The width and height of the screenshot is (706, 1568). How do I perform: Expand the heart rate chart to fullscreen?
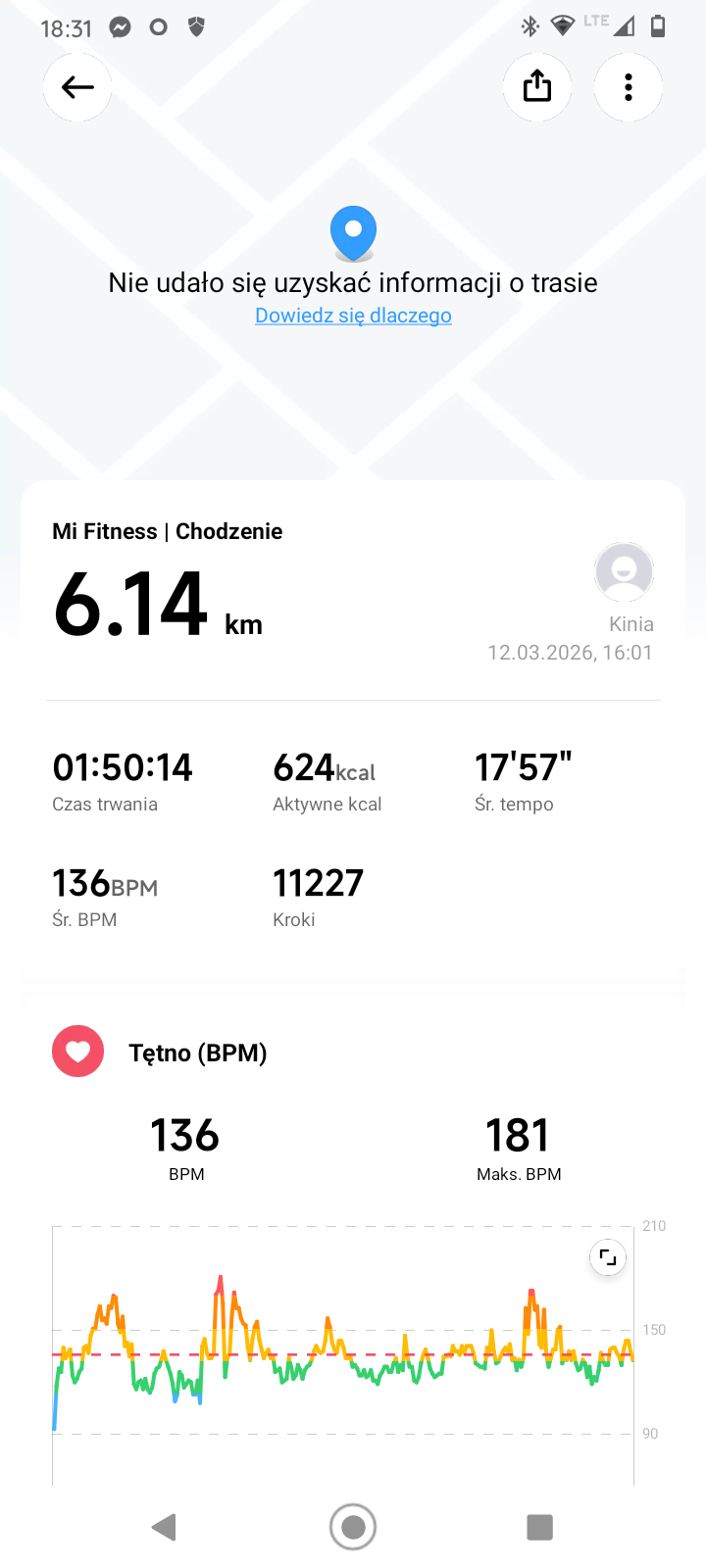pos(608,1257)
